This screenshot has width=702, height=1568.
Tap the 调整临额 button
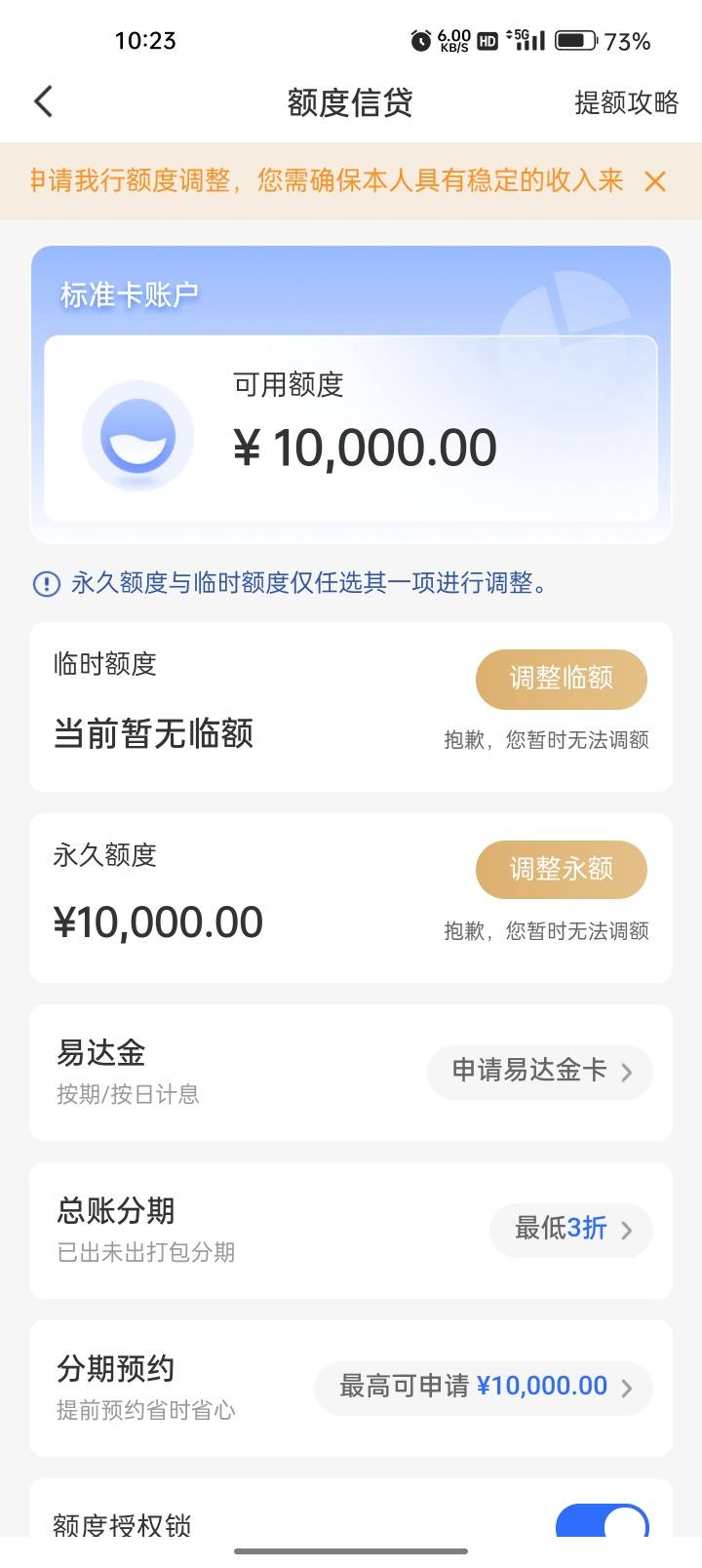[561, 679]
